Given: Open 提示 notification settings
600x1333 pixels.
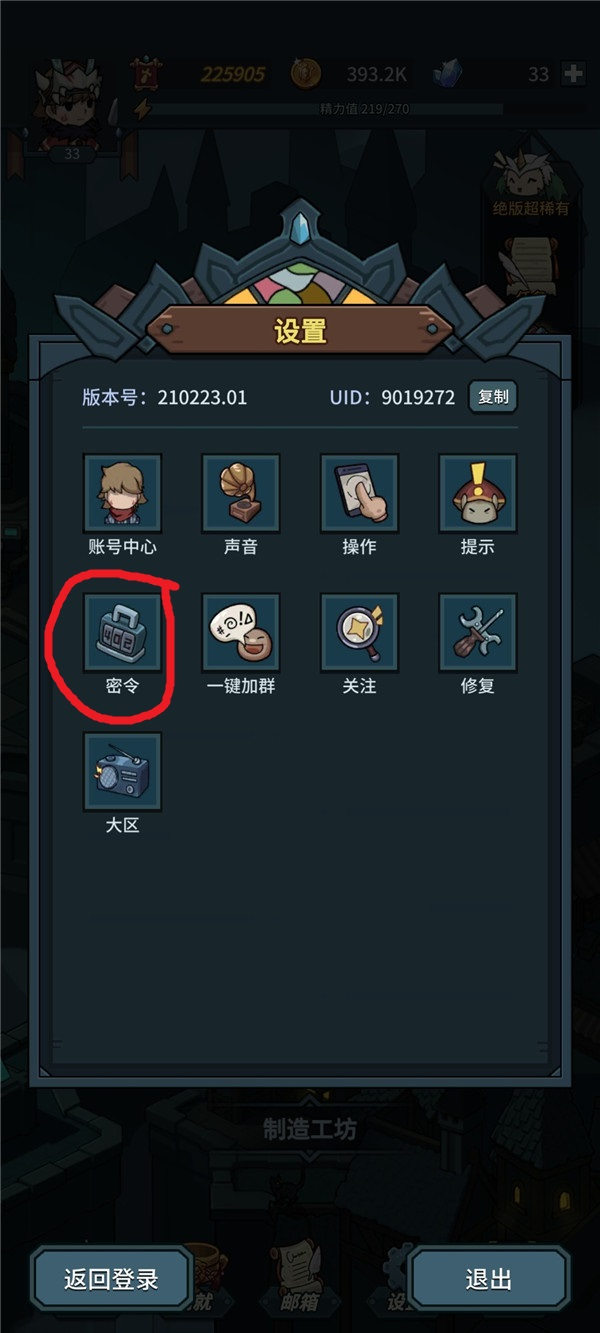Looking at the screenshot, I should point(477,493).
